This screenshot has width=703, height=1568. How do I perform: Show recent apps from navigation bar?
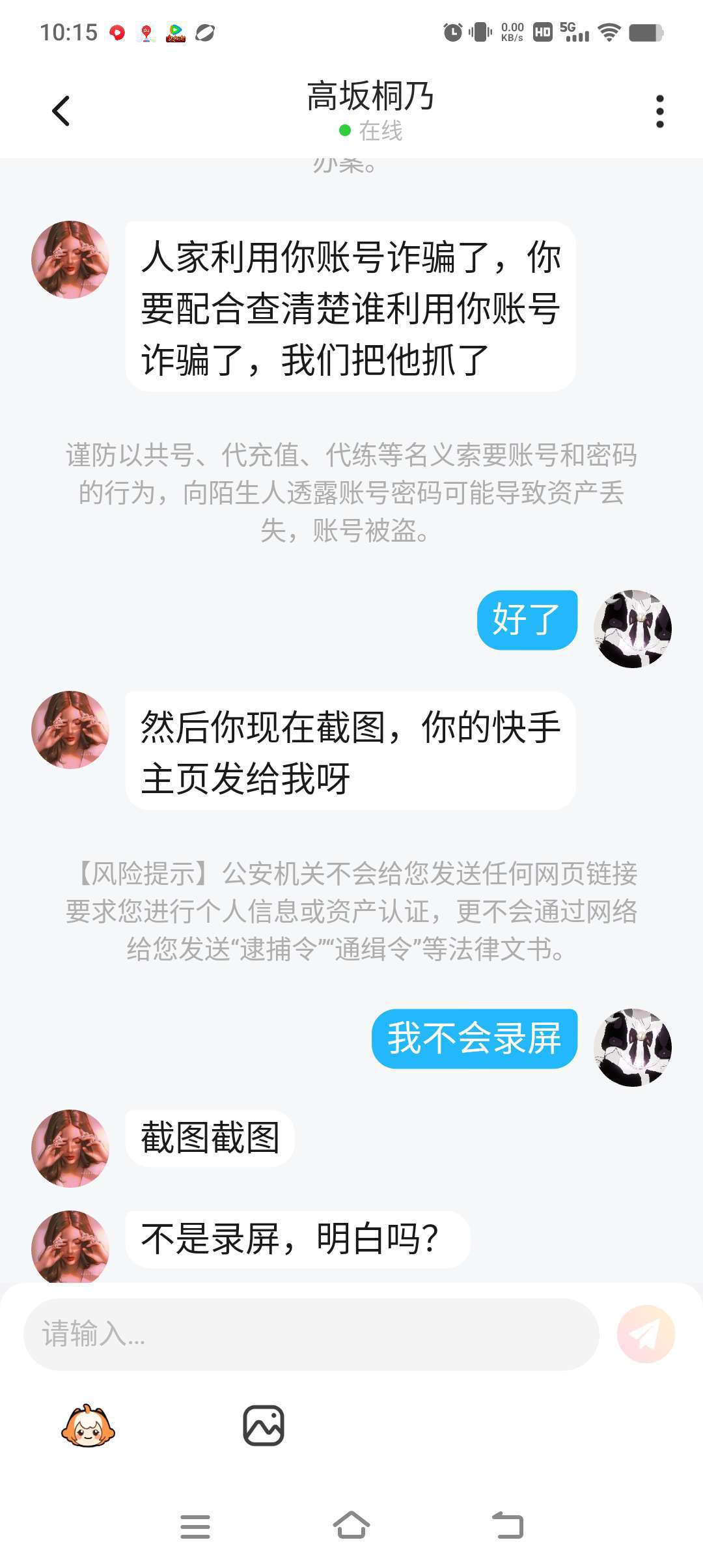click(195, 1526)
